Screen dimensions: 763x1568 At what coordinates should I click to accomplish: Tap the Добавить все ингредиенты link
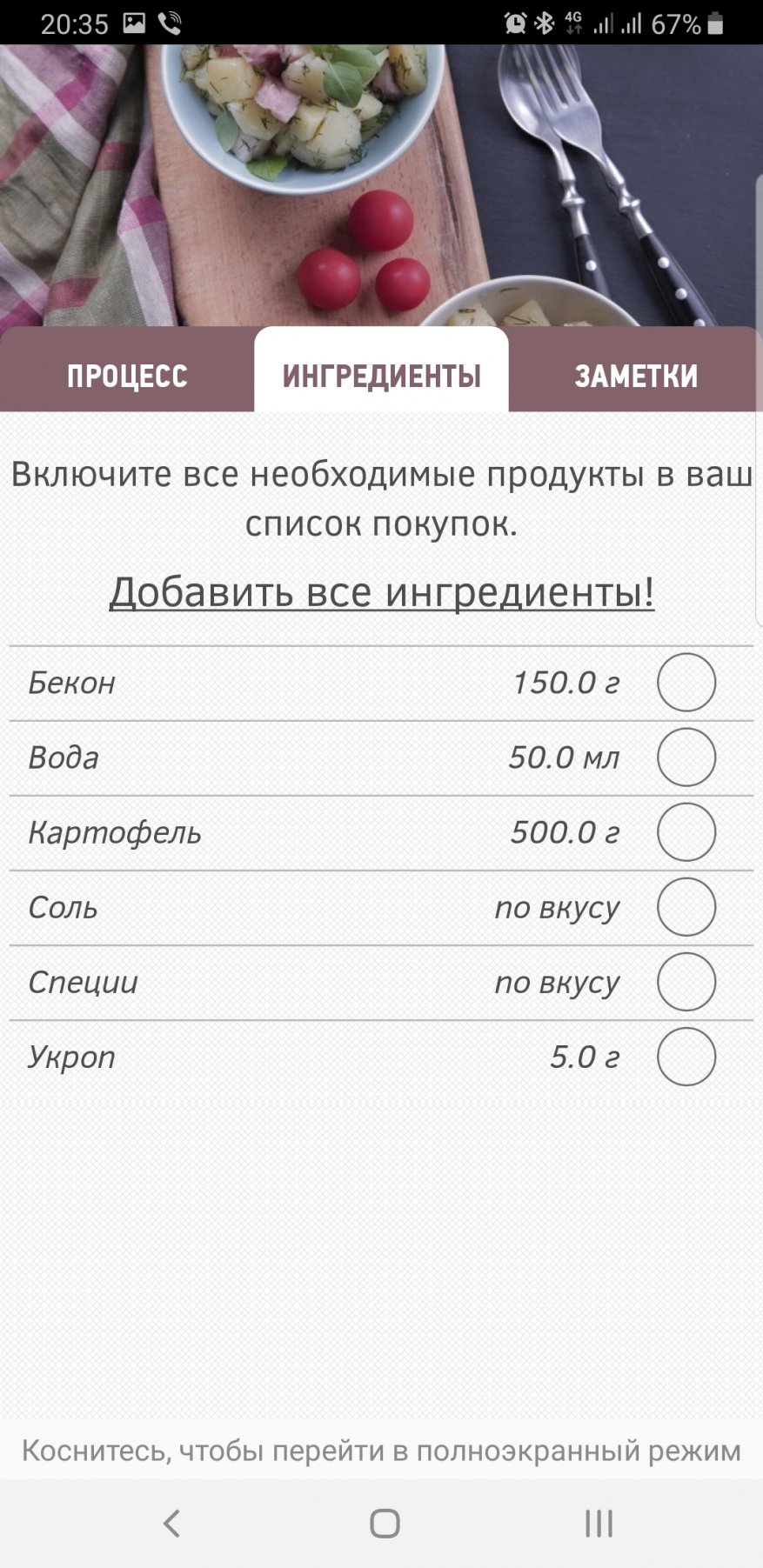[381, 592]
